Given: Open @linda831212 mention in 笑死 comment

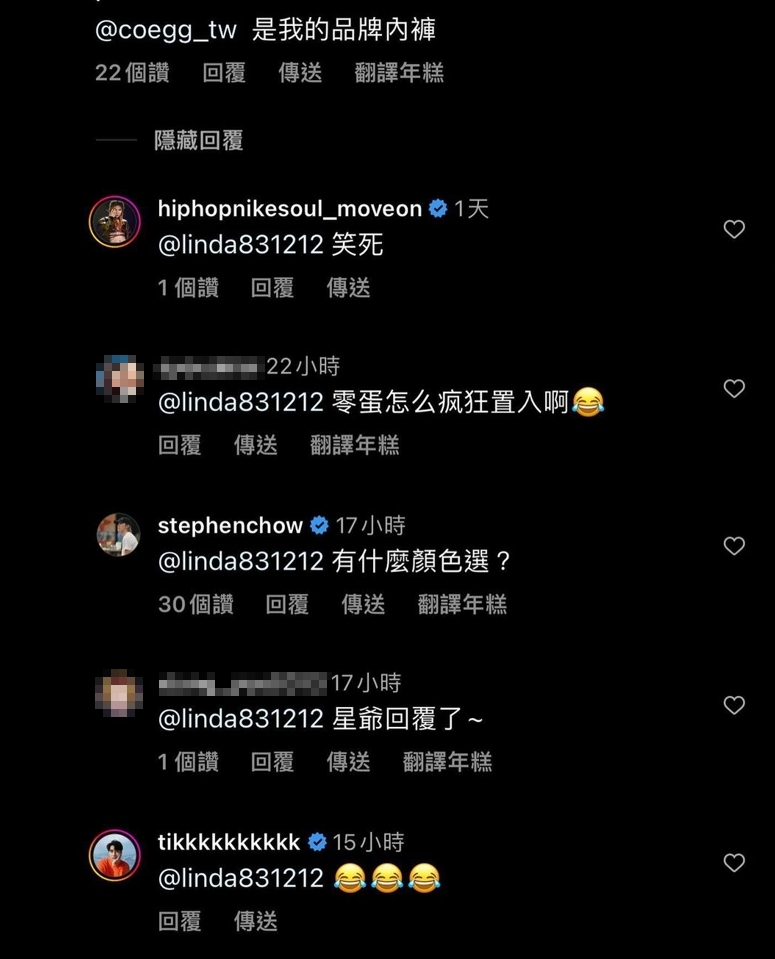Looking at the screenshot, I should (241, 245).
